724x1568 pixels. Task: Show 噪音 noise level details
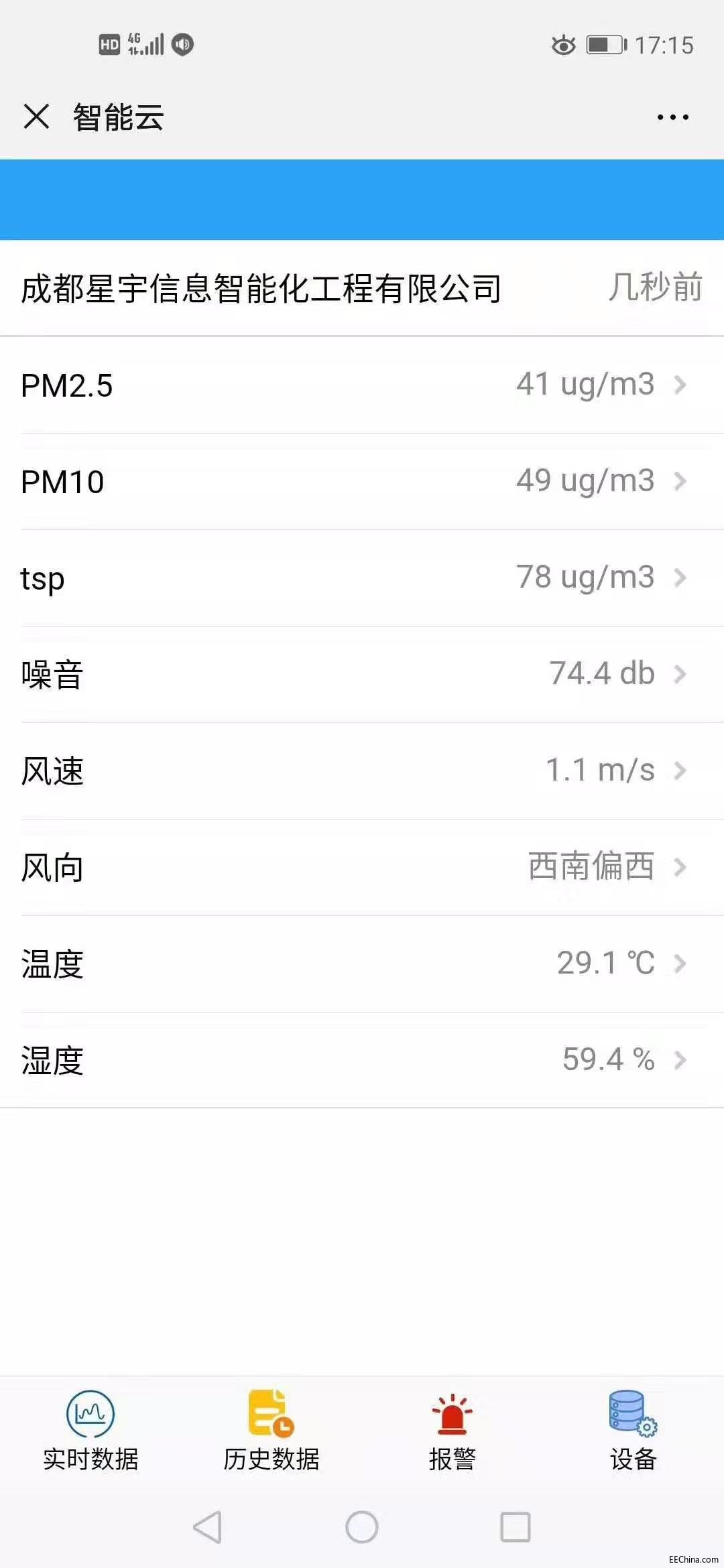point(362,675)
